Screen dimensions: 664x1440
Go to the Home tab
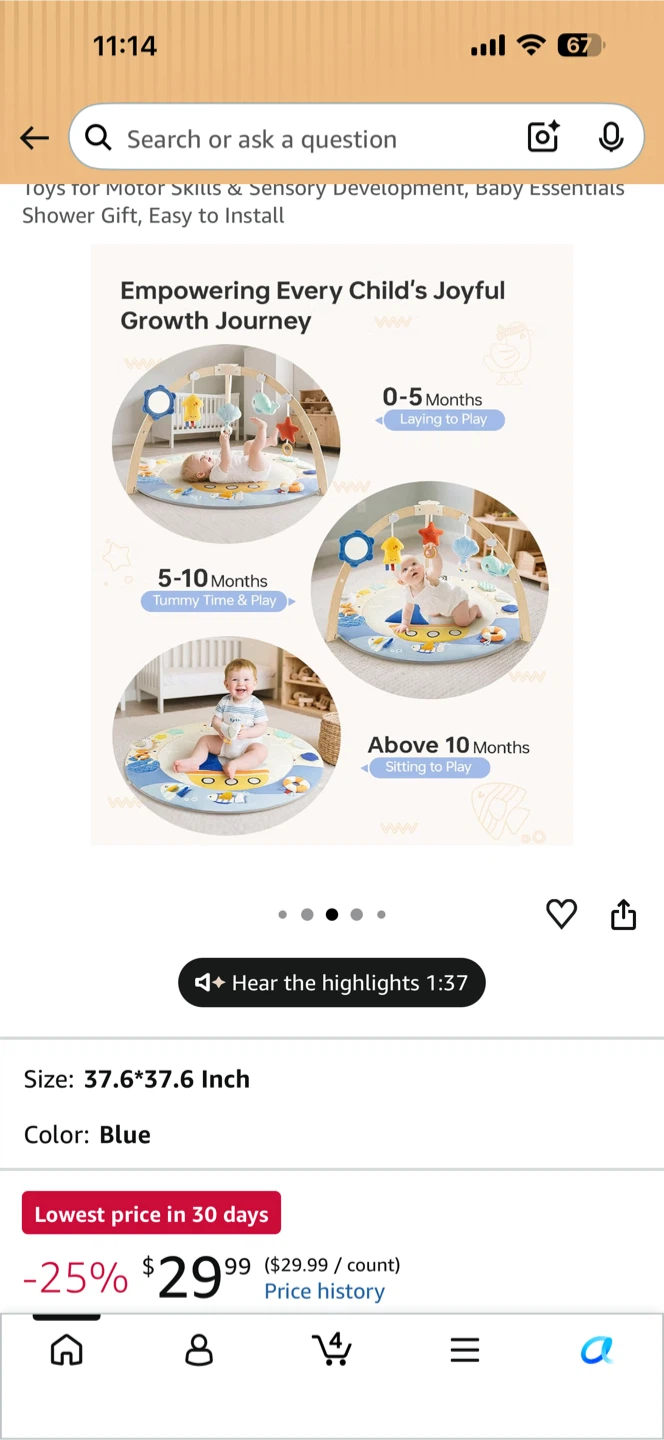[67, 1350]
